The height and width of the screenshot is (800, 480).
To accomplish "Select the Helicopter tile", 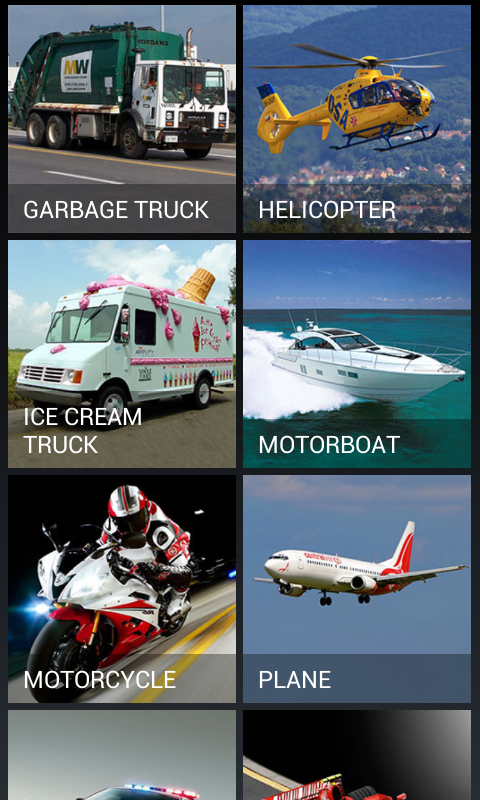I will click(357, 119).
